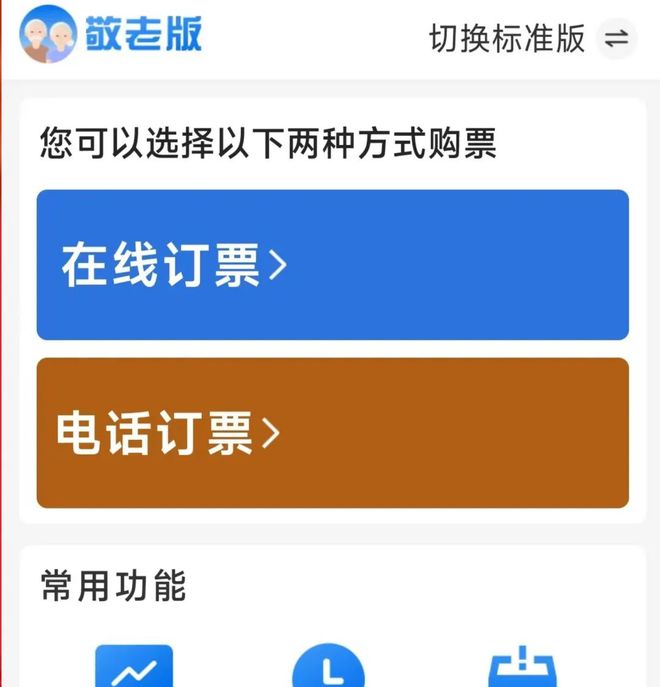The image size is (660, 687).
Task: Open the line-chart icon under 常用功能
Action: 134,668
